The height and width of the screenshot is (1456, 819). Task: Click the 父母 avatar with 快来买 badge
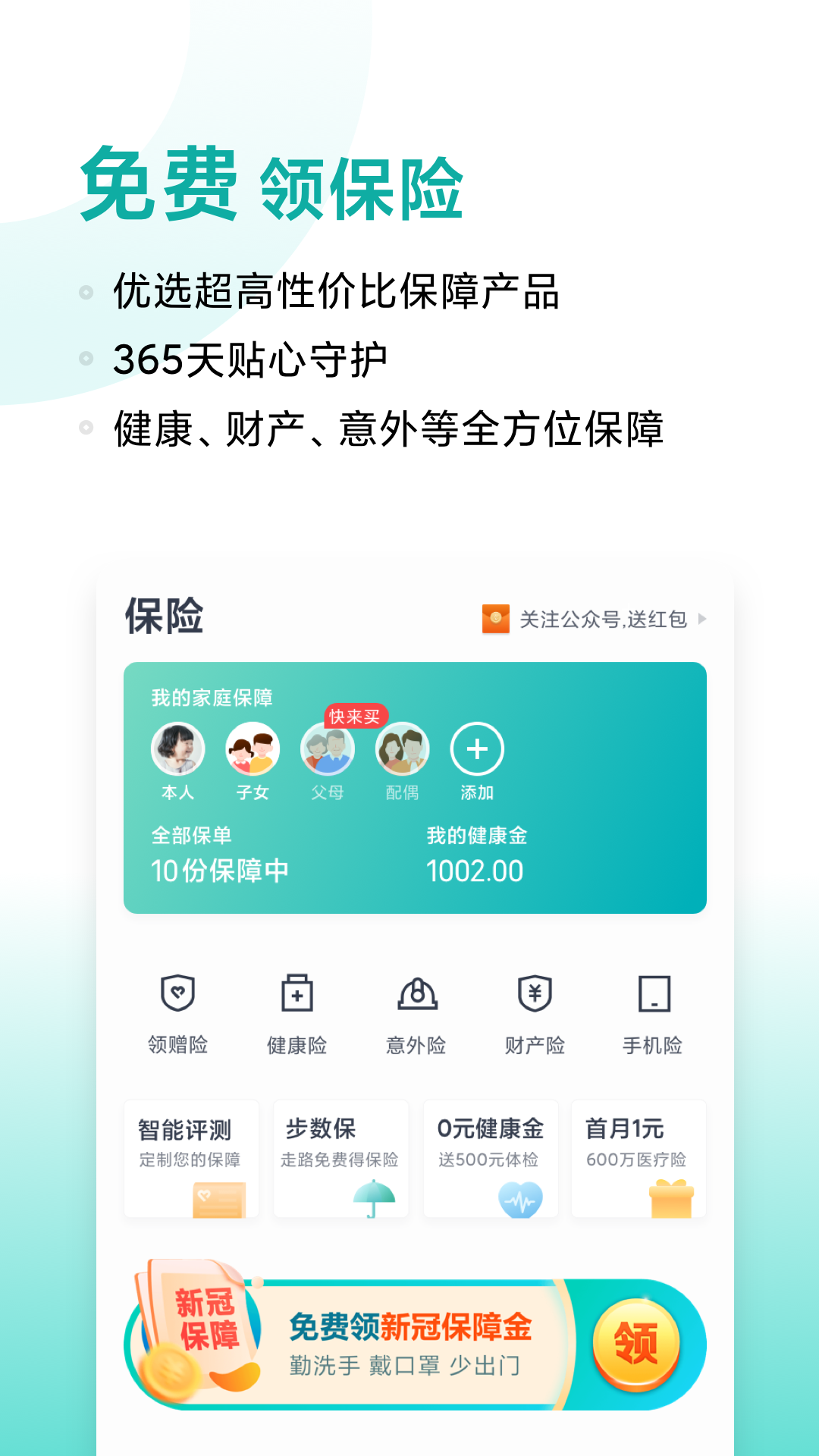pos(328,749)
